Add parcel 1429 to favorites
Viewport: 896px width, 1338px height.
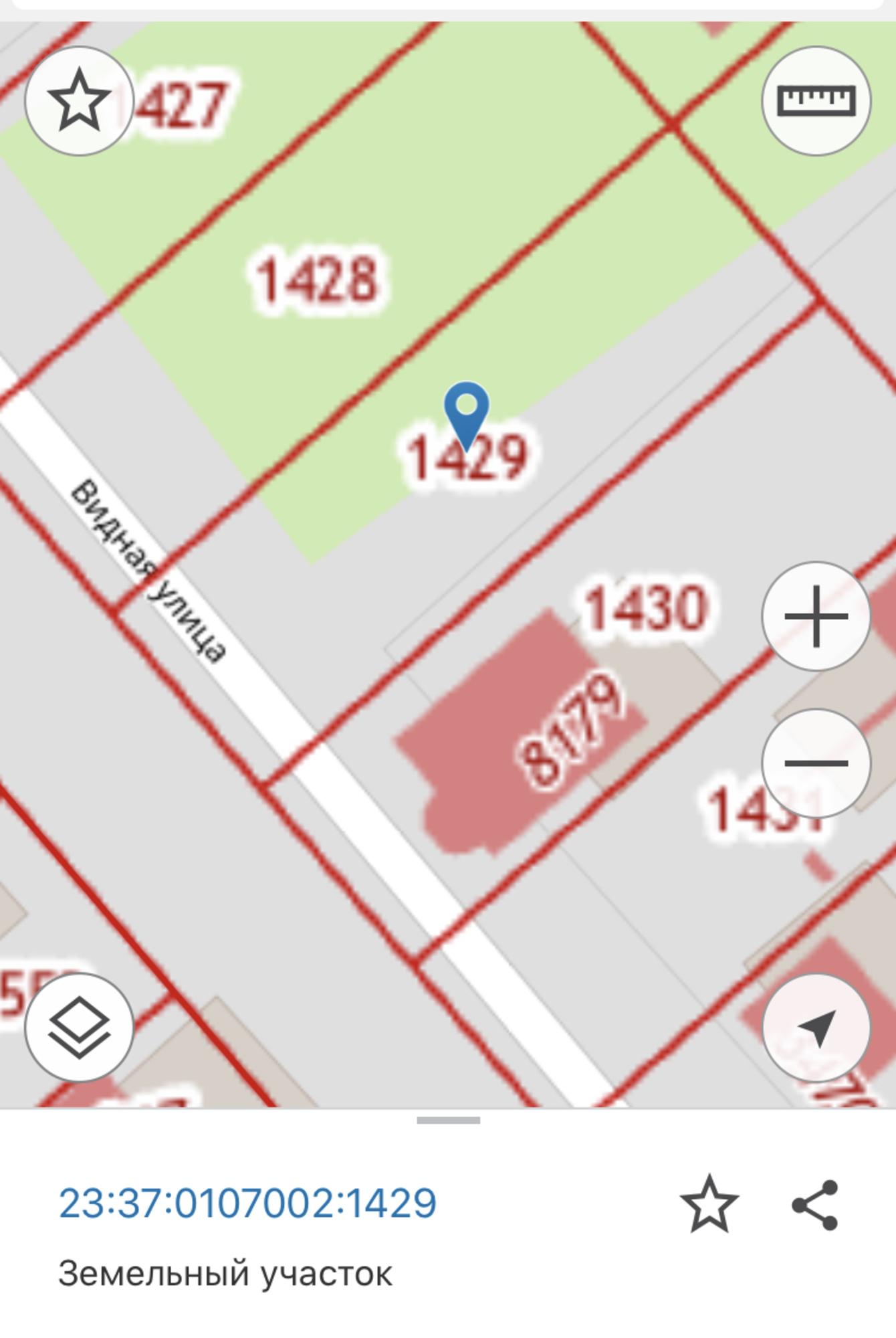[x=709, y=1204]
